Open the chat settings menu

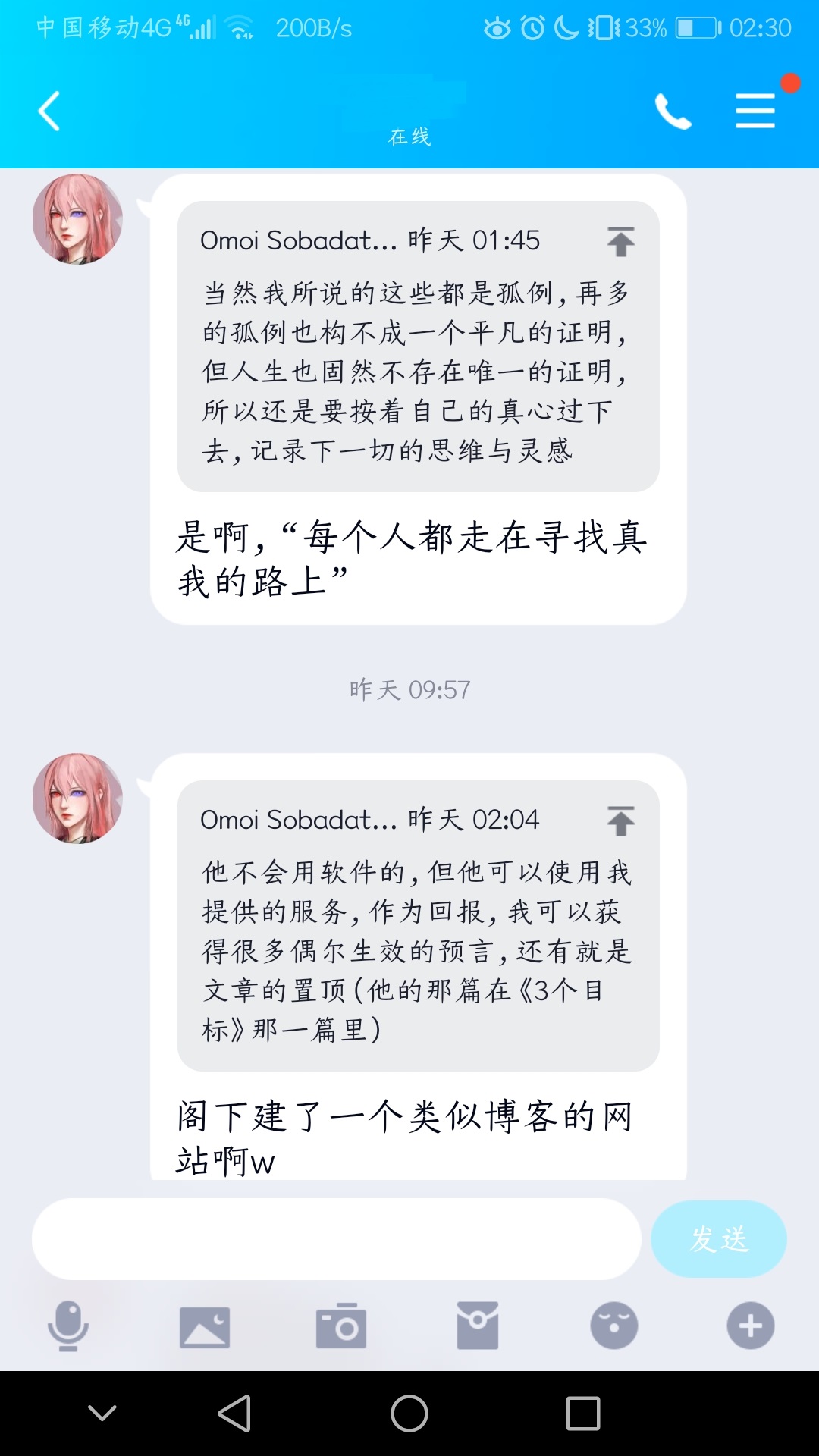755,111
